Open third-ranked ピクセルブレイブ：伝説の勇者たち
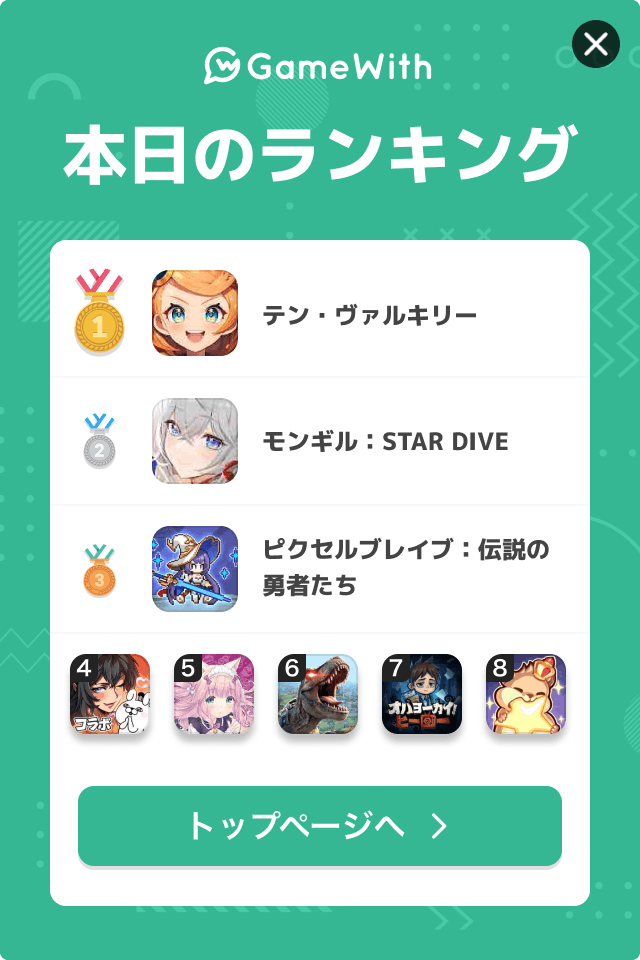 (320, 568)
